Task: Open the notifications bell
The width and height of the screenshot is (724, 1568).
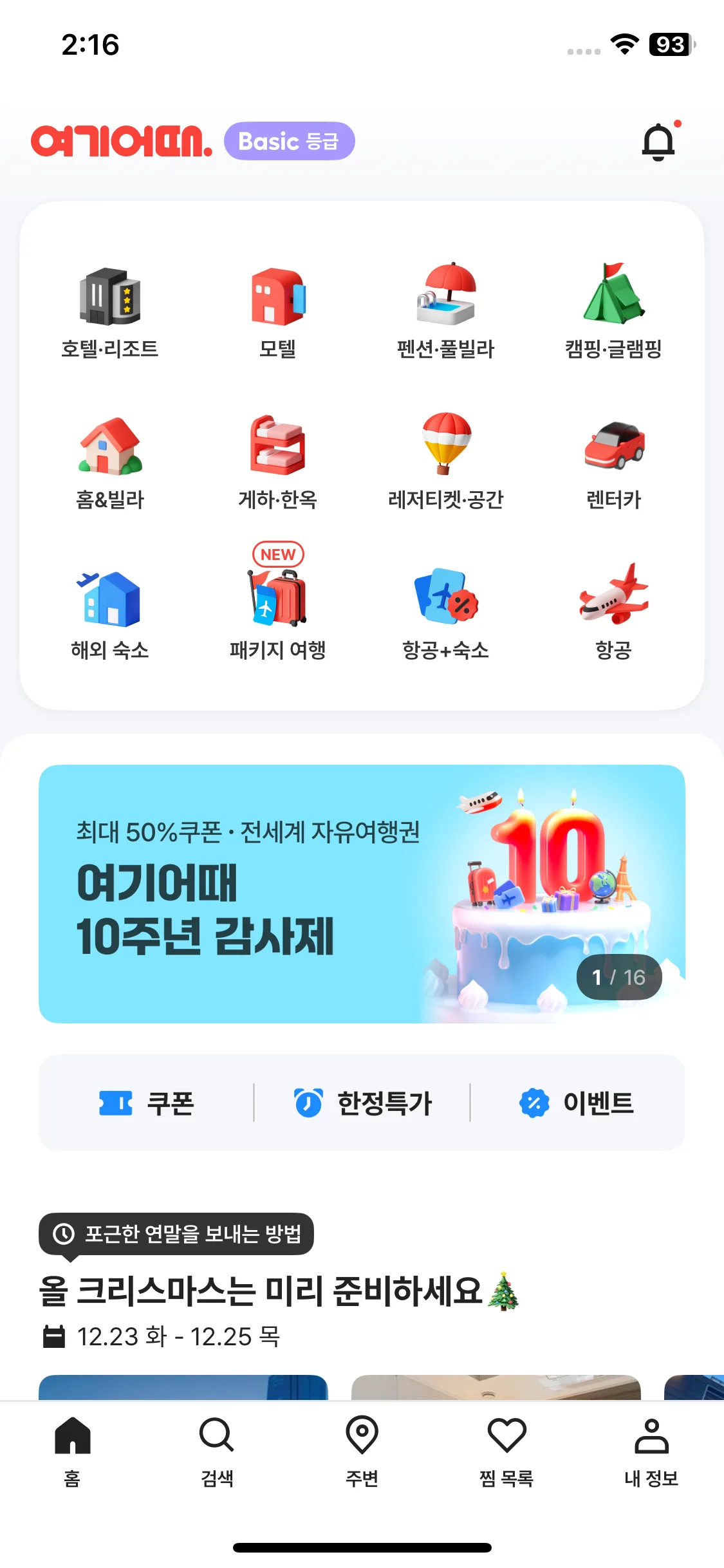Action: click(x=658, y=142)
